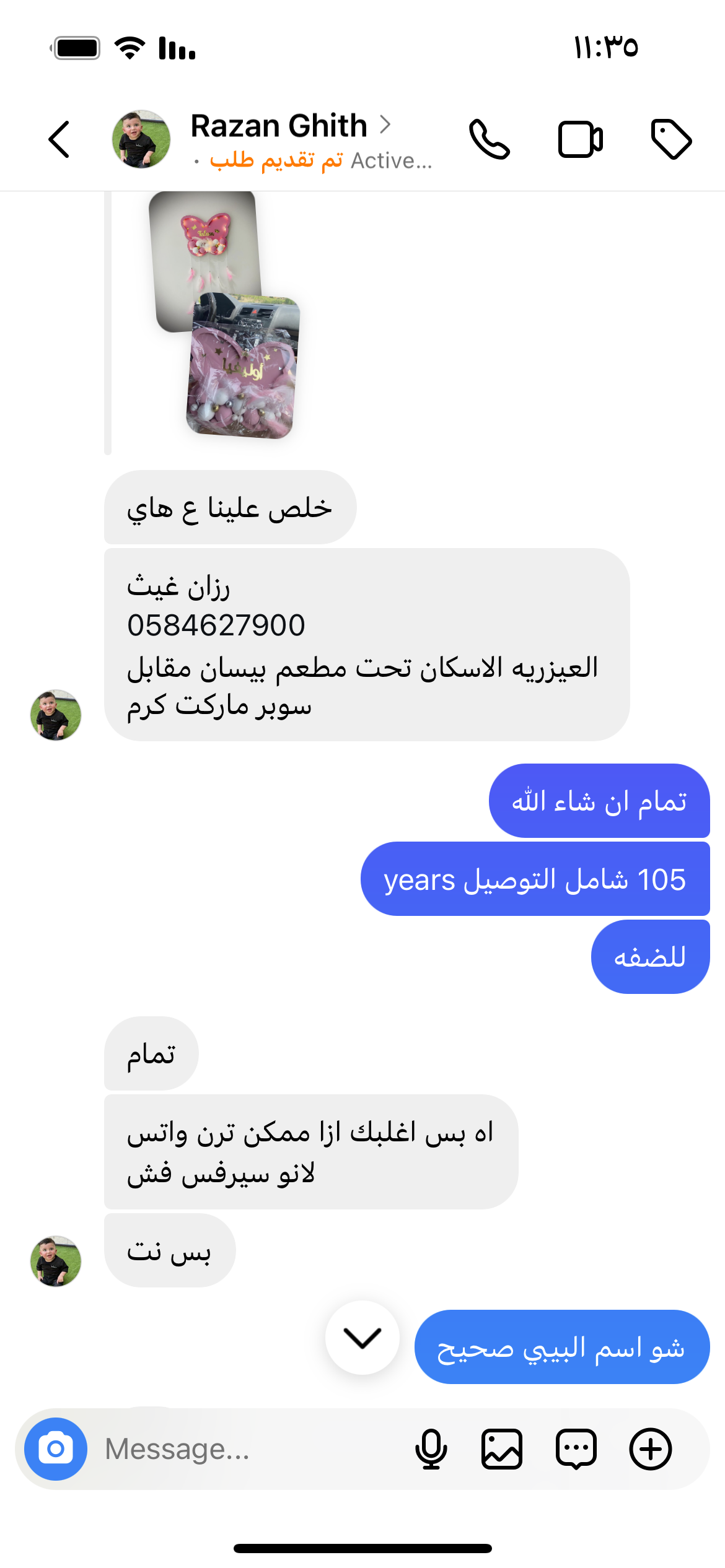This screenshot has width=725, height=1568.
Task: Open more options plus icon
Action: click(651, 1449)
